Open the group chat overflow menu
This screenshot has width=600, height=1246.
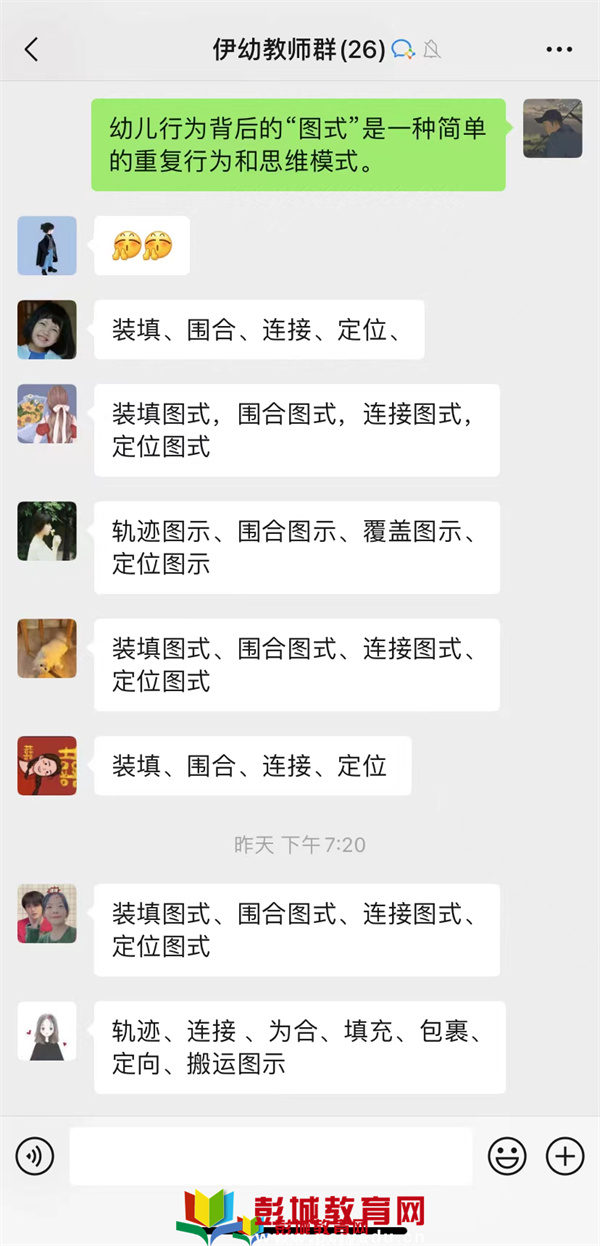pyautogui.click(x=558, y=49)
